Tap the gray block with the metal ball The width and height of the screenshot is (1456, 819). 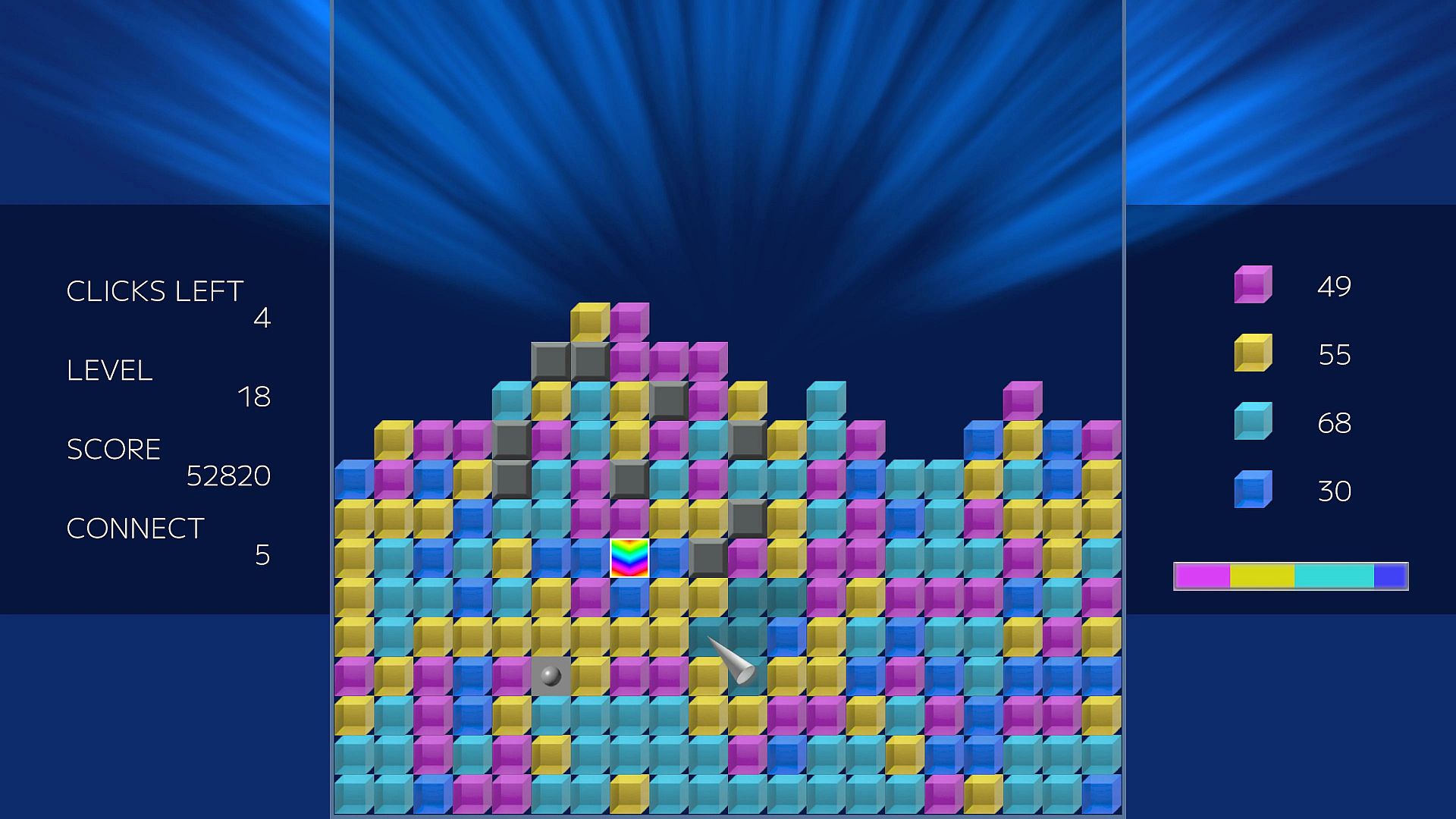tap(551, 676)
